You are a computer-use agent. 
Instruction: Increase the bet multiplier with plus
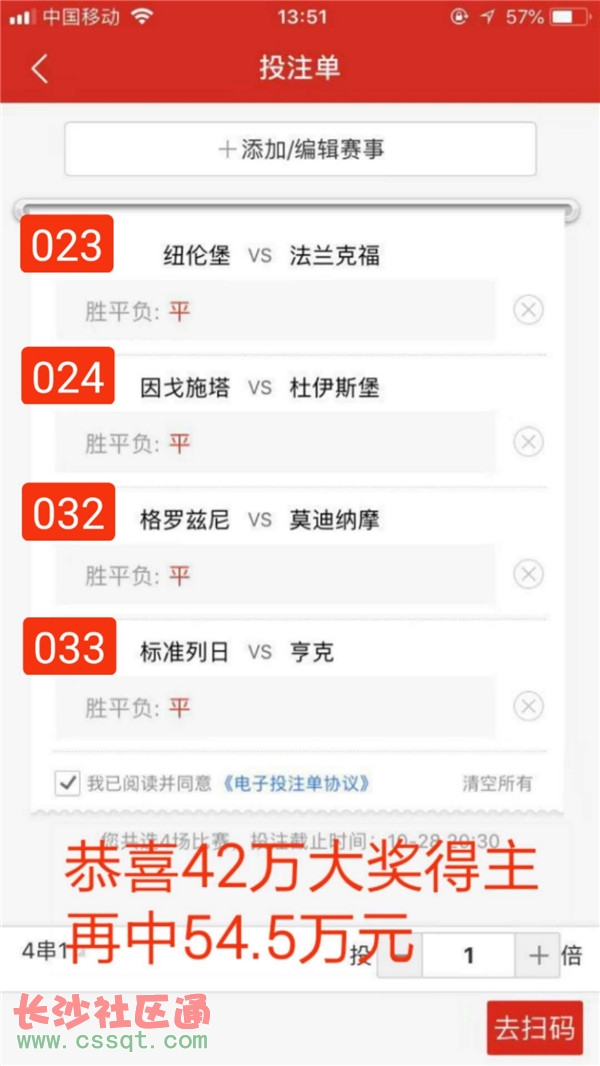coord(537,955)
